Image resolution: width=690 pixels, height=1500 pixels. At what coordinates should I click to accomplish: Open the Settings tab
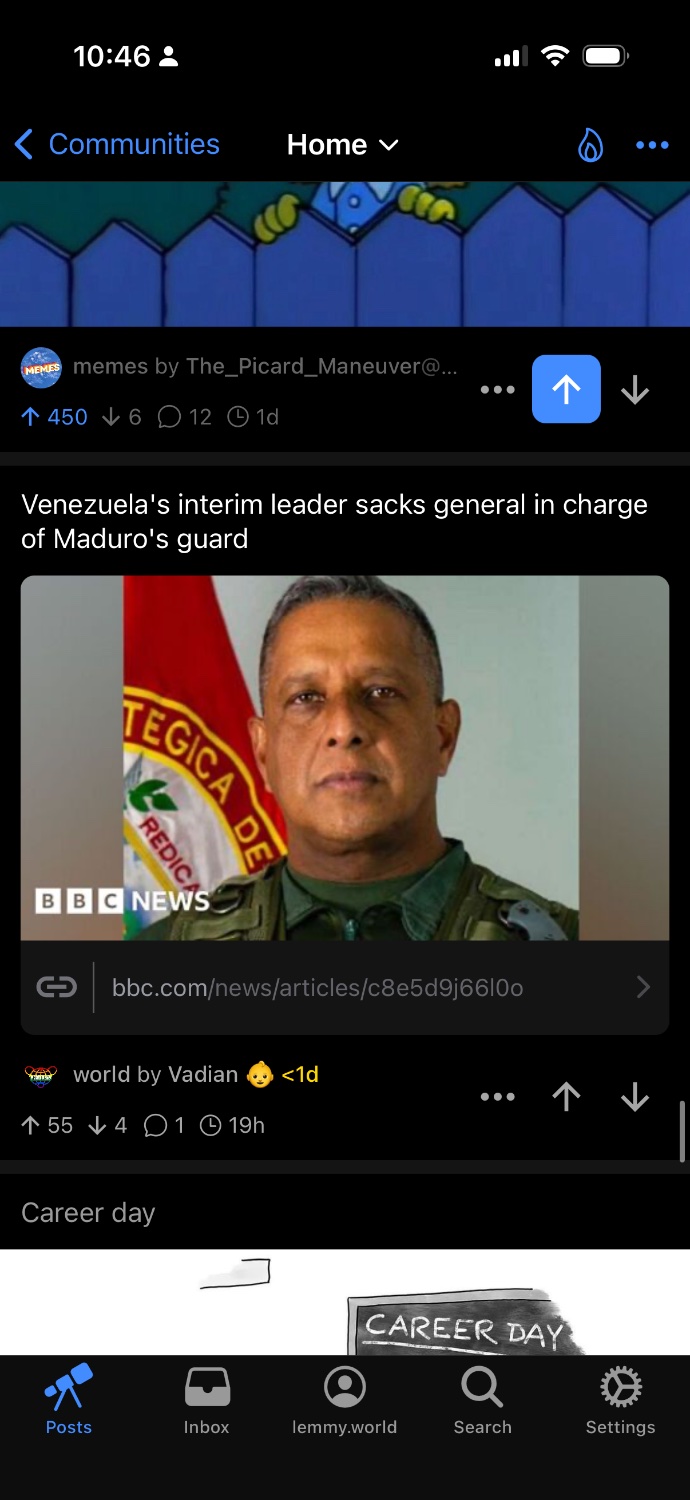point(620,1402)
